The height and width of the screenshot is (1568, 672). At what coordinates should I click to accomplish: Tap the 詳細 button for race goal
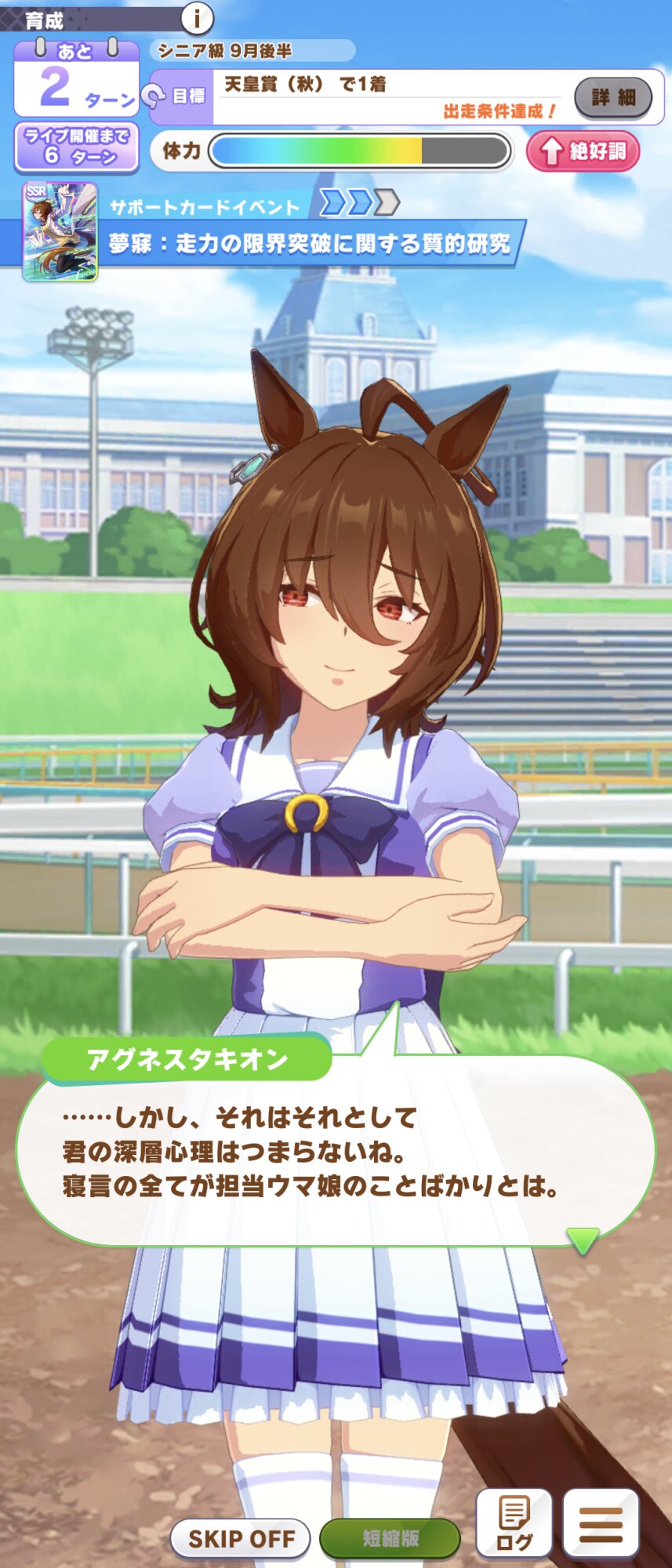click(613, 98)
